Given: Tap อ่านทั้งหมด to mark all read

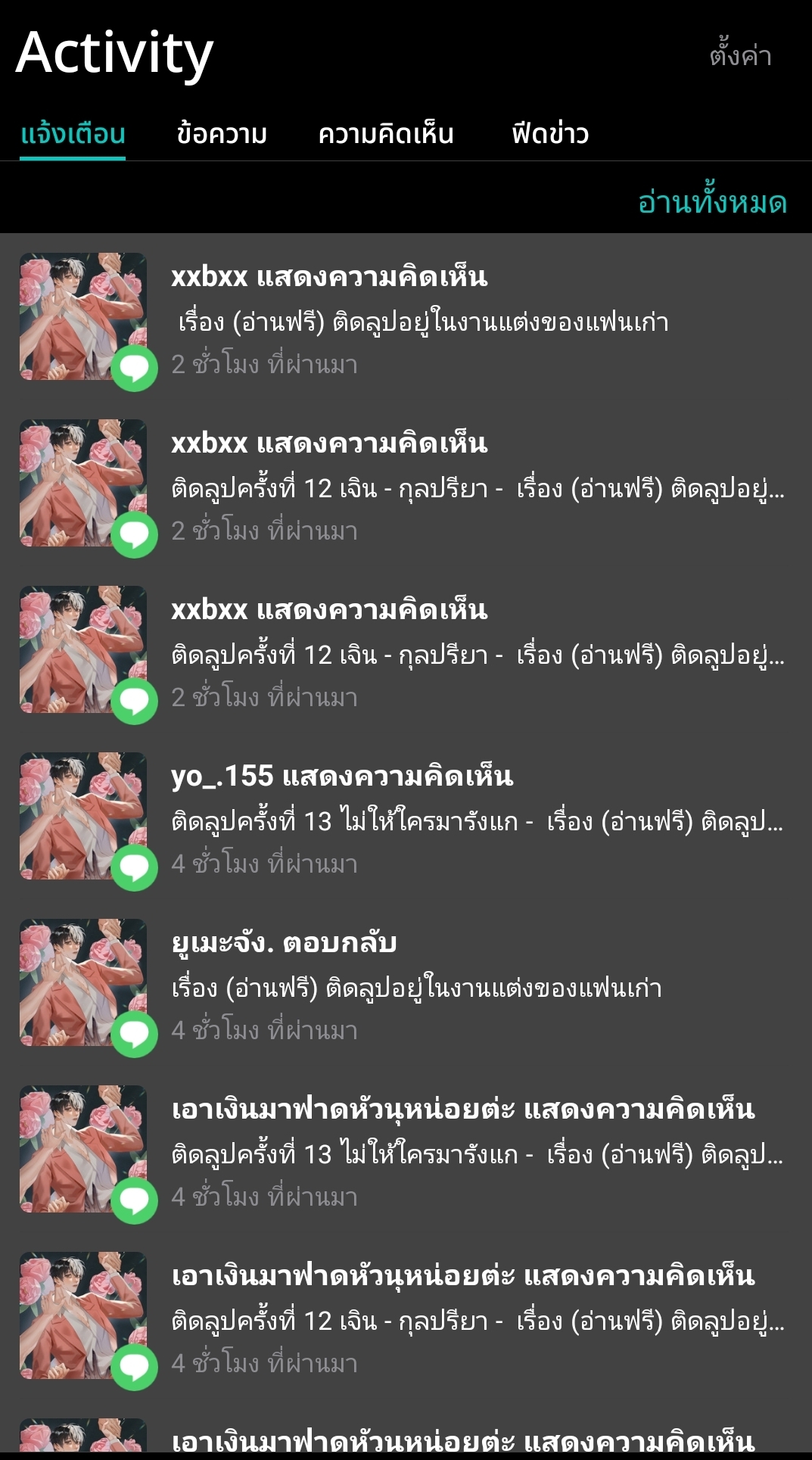Looking at the screenshot, I should coord(712,202).
